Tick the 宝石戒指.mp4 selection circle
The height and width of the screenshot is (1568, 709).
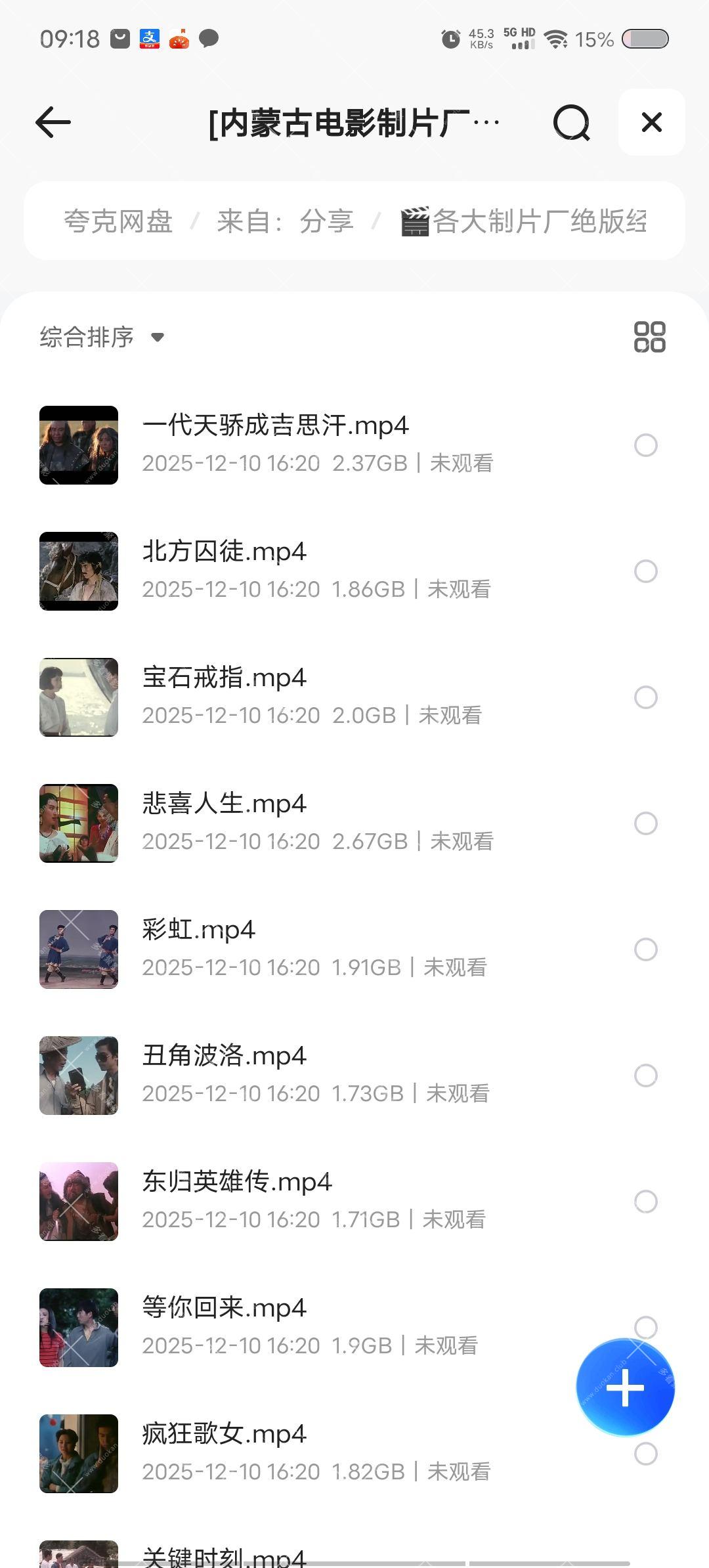tap(645, 697)
